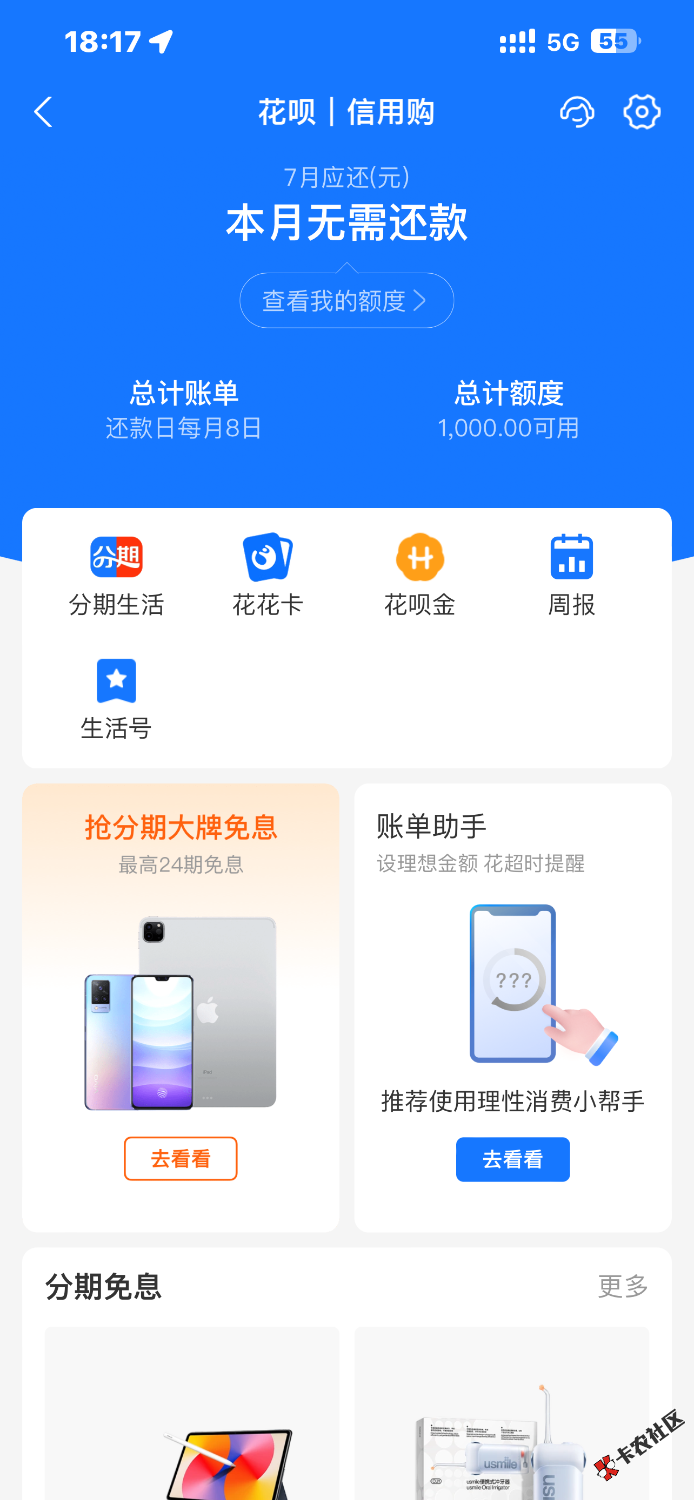Viewport: 694px width, 1500px height.
Task: View 总计额度 details
Action: pos(509,409)
